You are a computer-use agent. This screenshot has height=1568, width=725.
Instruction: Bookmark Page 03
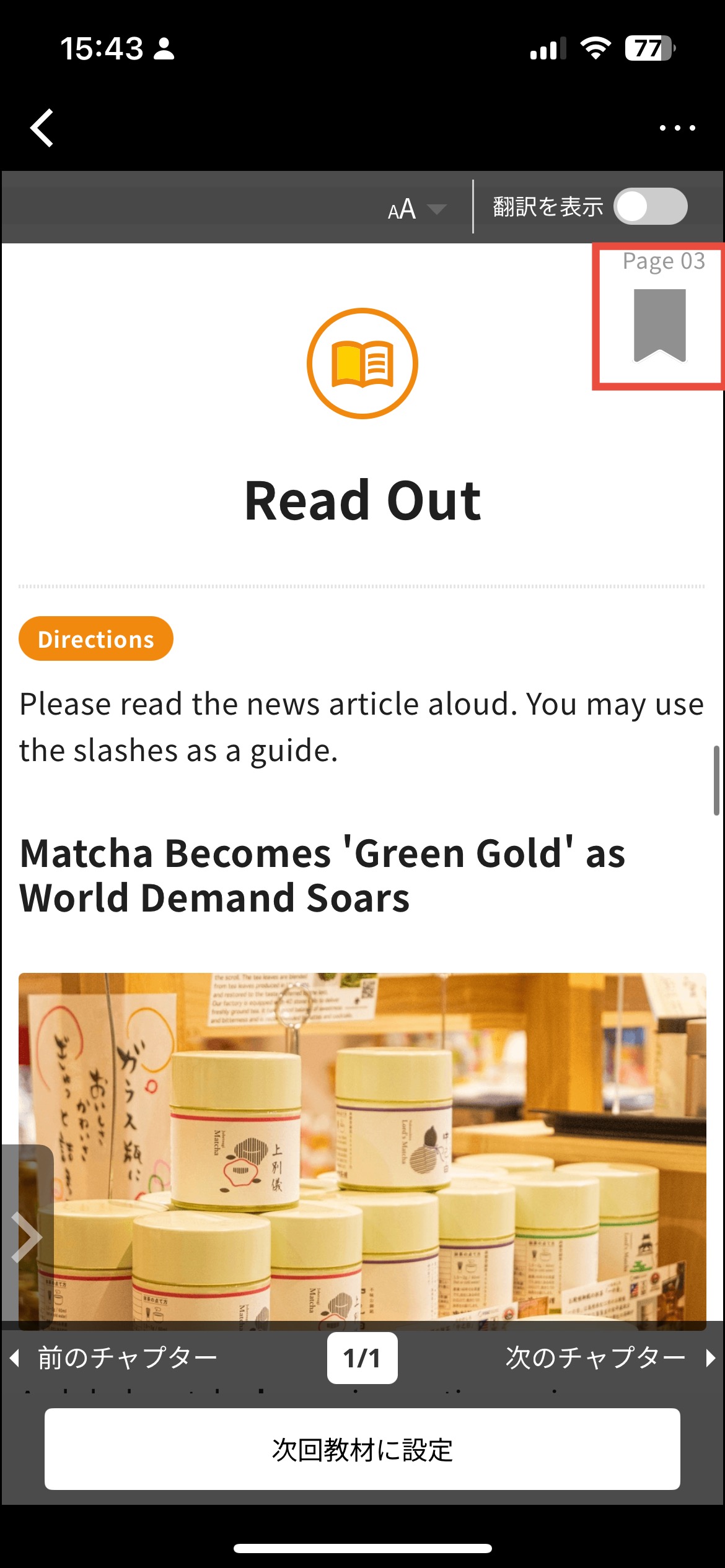659,325
